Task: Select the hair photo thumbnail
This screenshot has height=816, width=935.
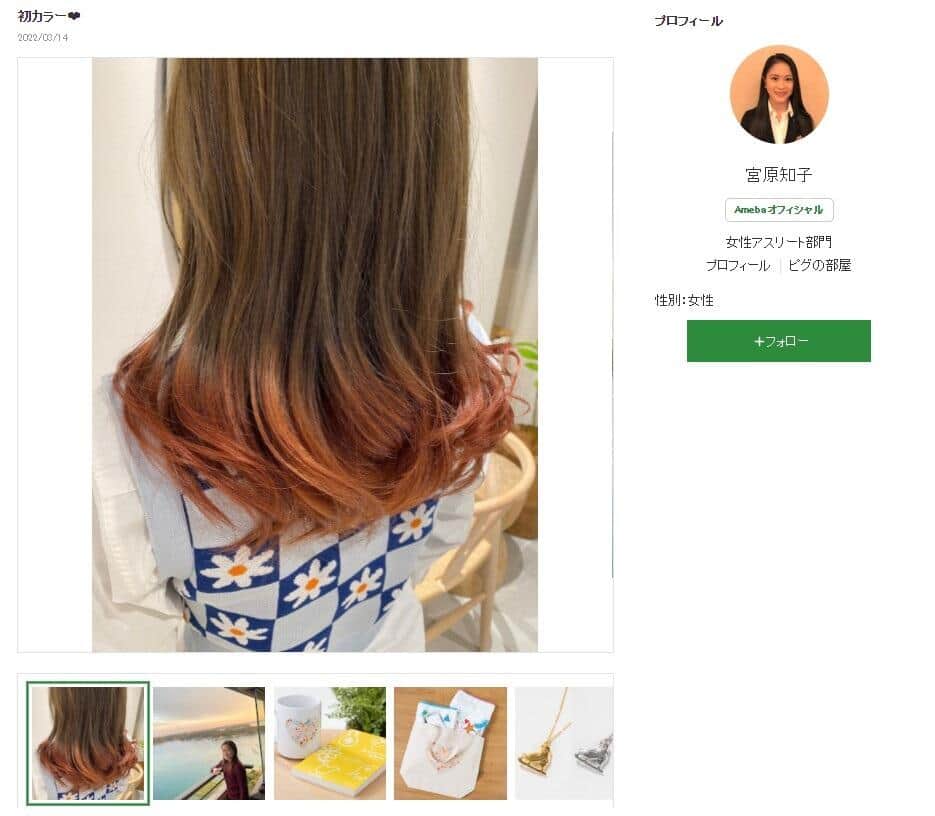Action: coord(88,743)
